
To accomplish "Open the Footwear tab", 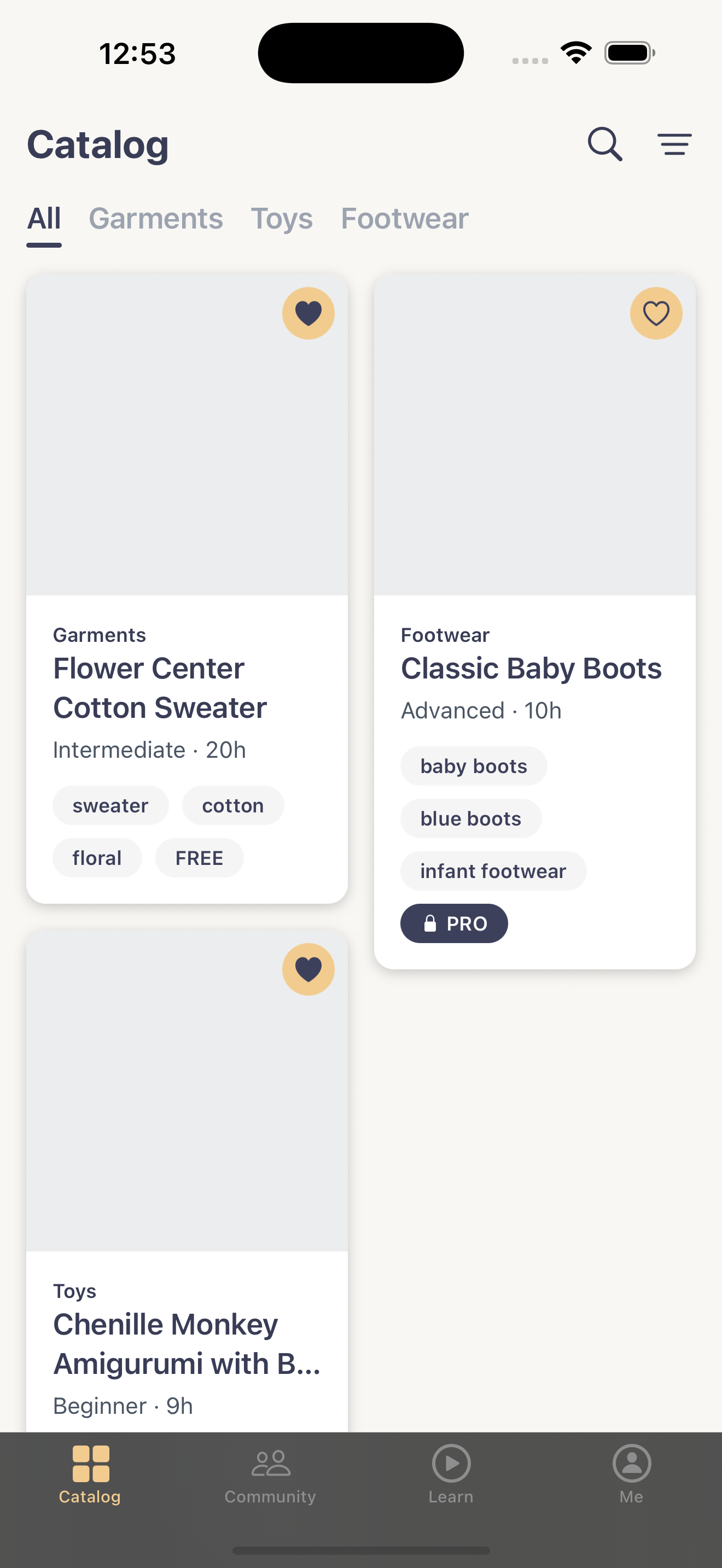I will tap(404, 219).
